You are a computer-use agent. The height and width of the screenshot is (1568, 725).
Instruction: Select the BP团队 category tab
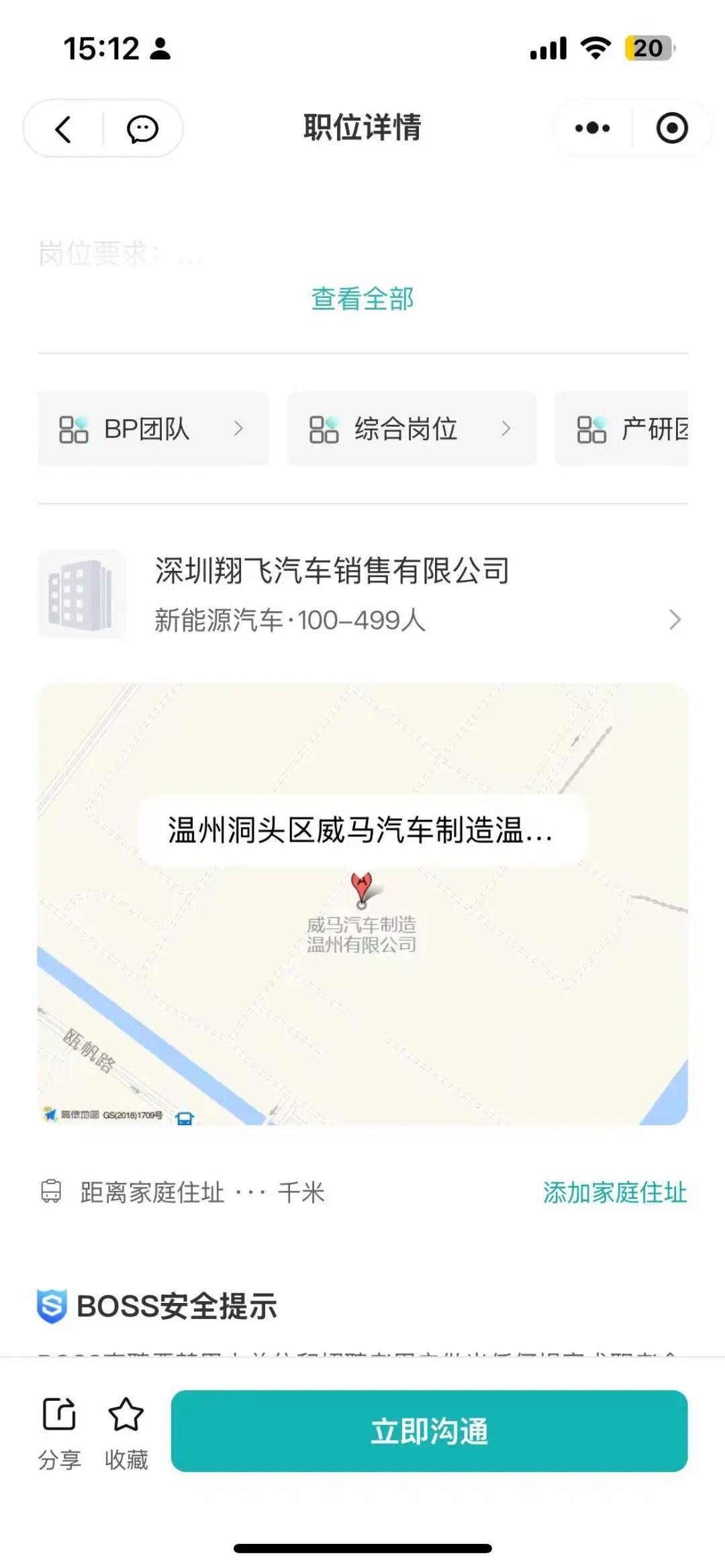(x=148, y=428)
